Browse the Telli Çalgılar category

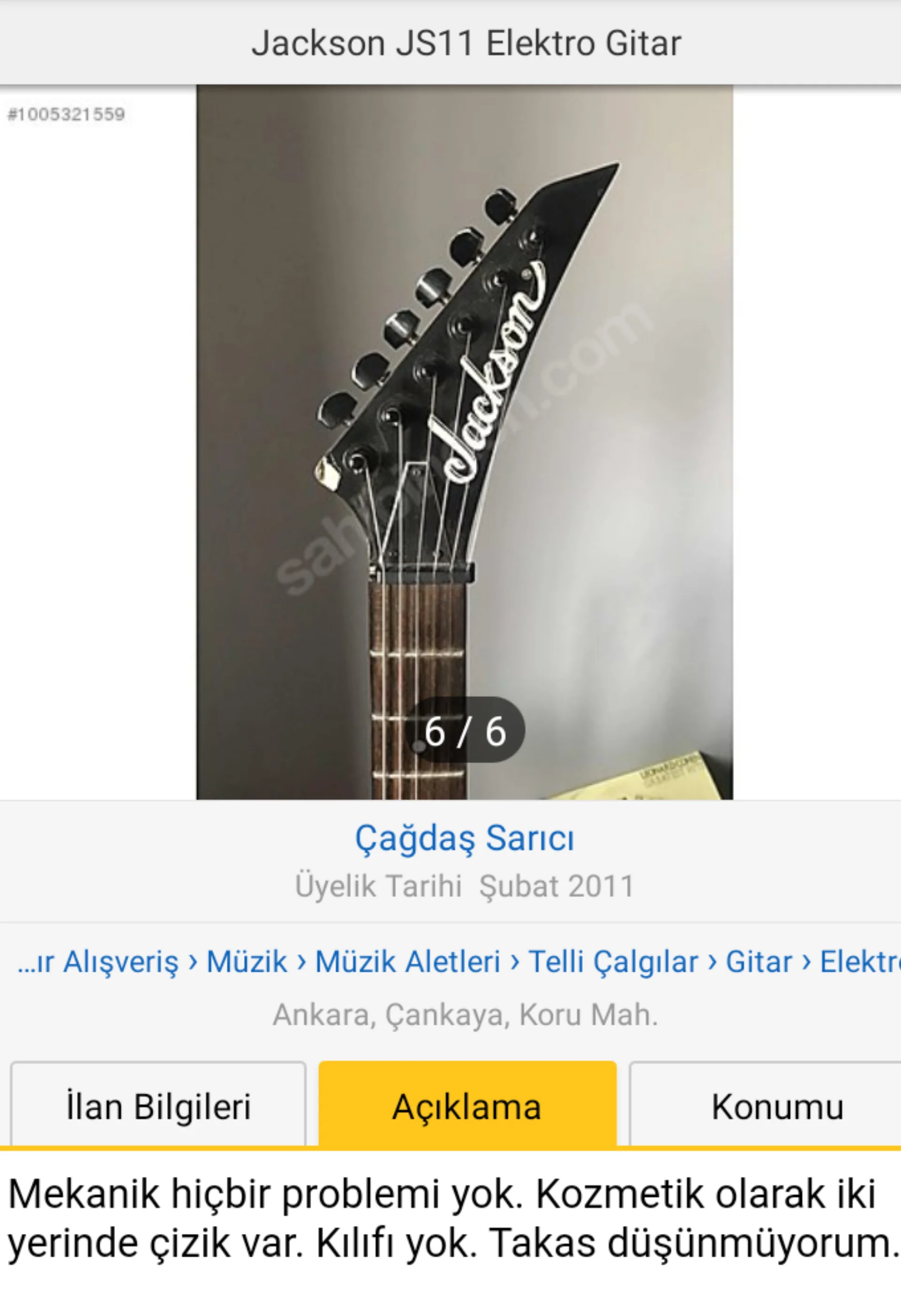coord(613,961)
